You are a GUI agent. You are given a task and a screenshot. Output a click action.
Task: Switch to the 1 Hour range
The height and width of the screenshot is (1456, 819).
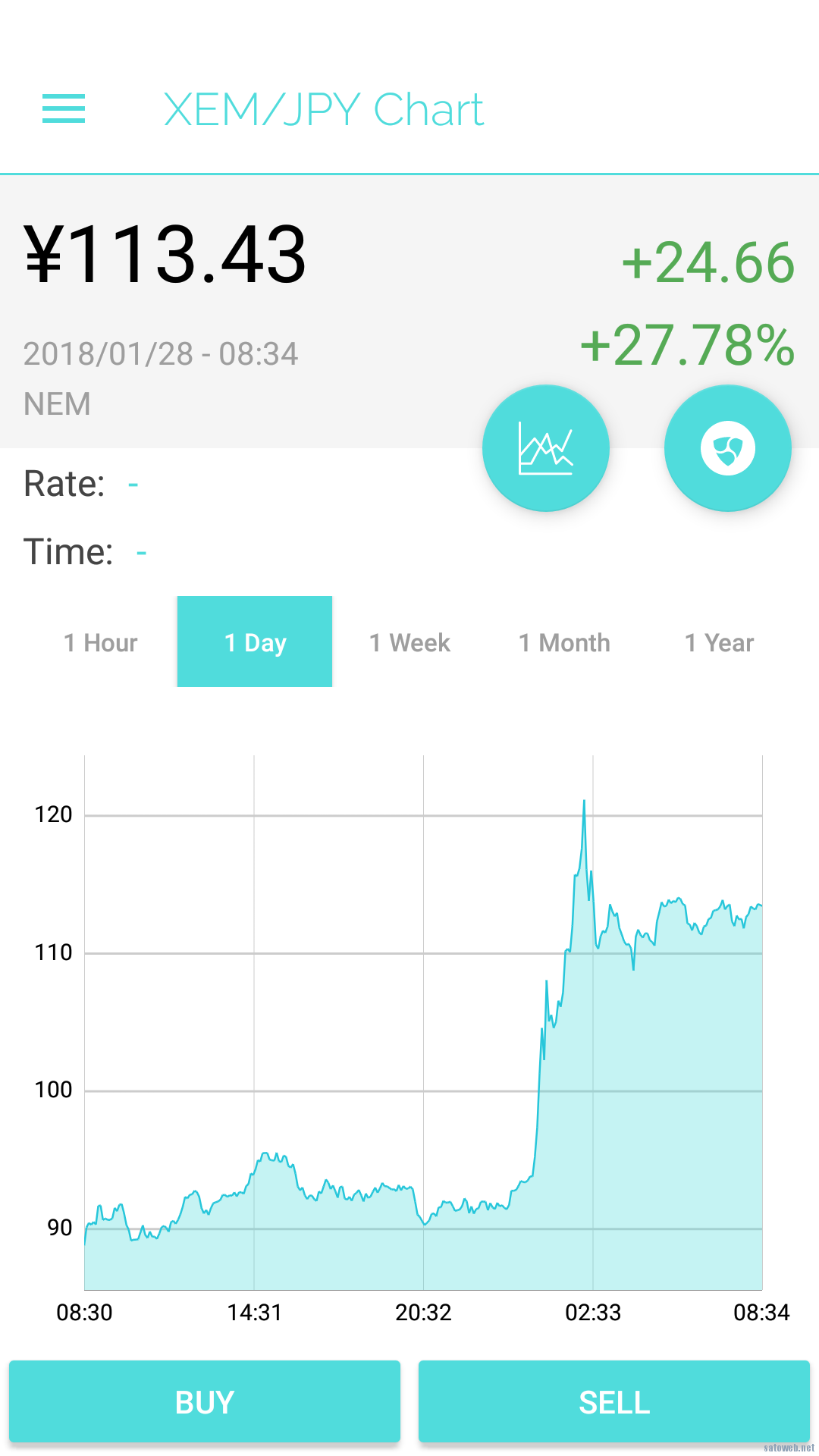(101, 642)
